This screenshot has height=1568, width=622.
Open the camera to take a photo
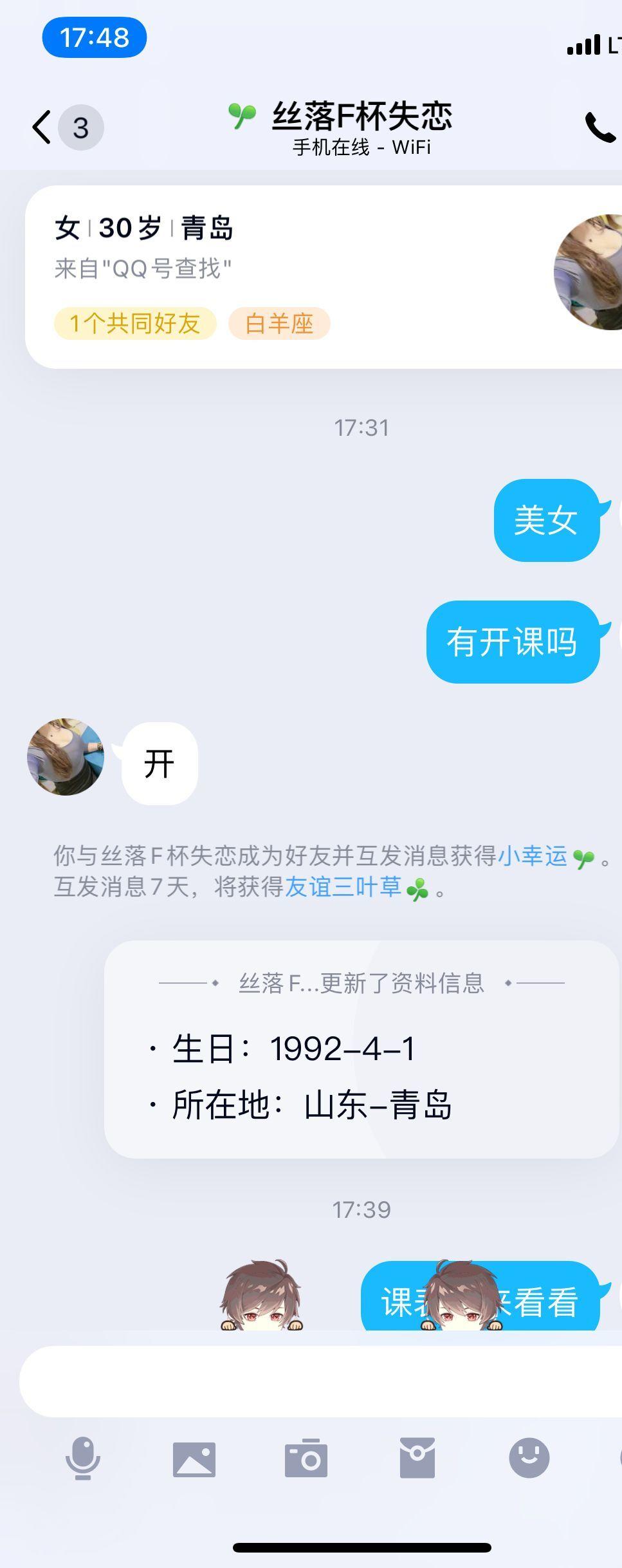[x=306, y=1459]
